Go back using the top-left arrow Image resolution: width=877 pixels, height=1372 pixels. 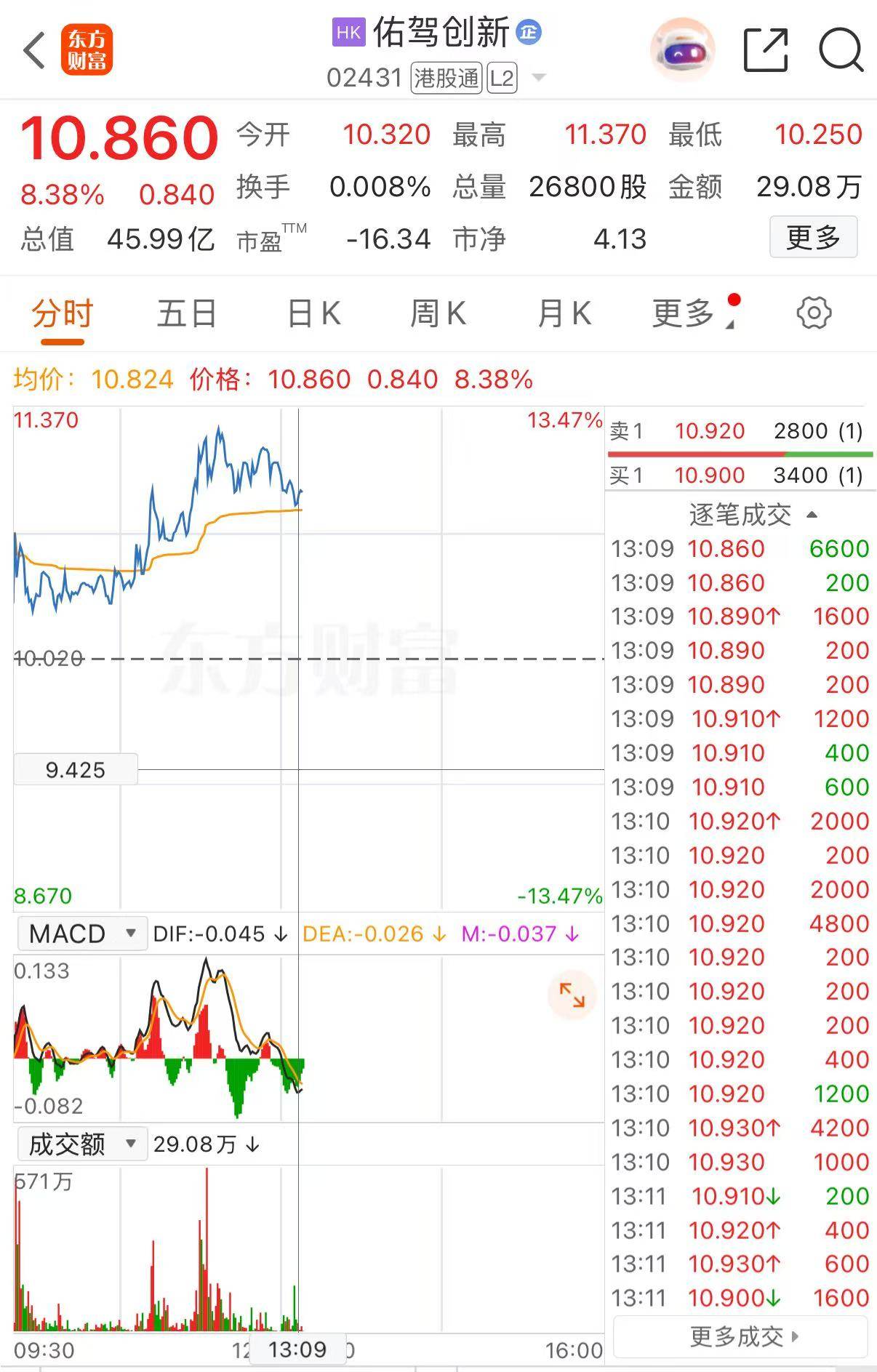click(x=34, y=51)
